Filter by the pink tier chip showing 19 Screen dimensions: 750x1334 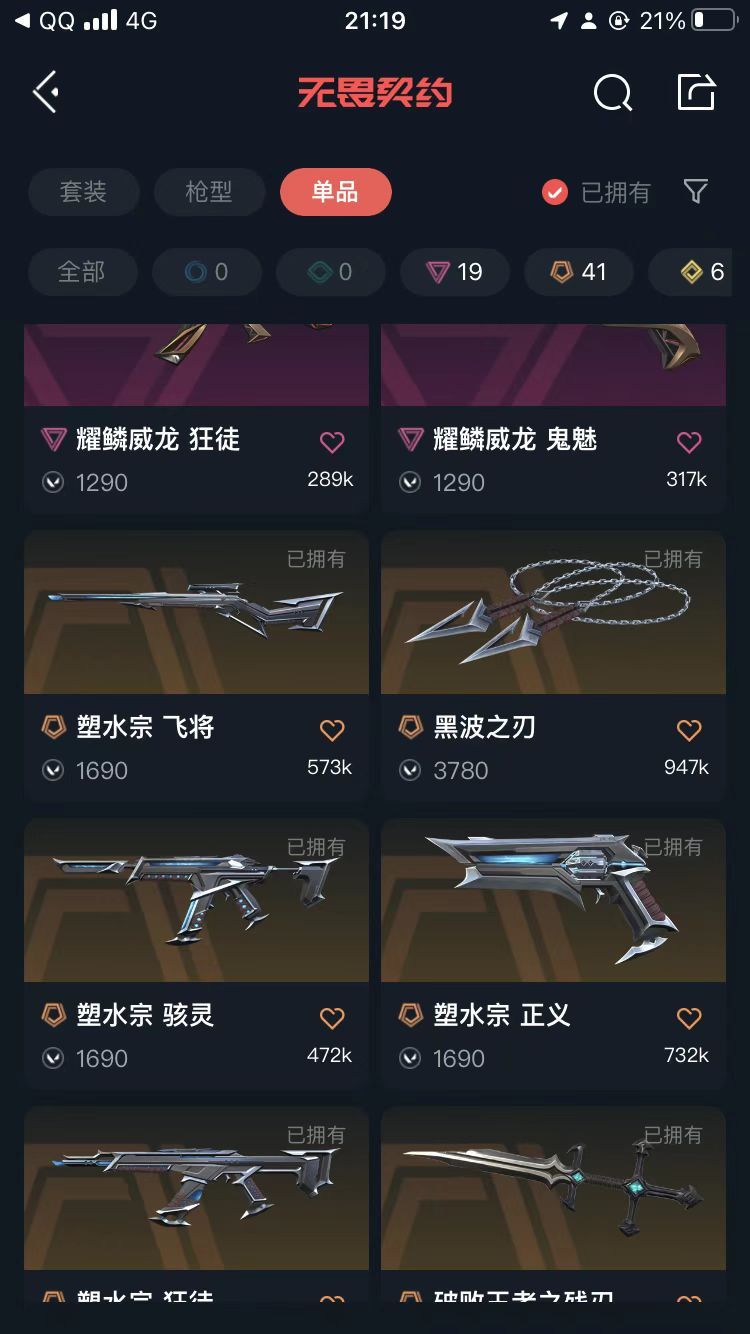pos(455,272)
